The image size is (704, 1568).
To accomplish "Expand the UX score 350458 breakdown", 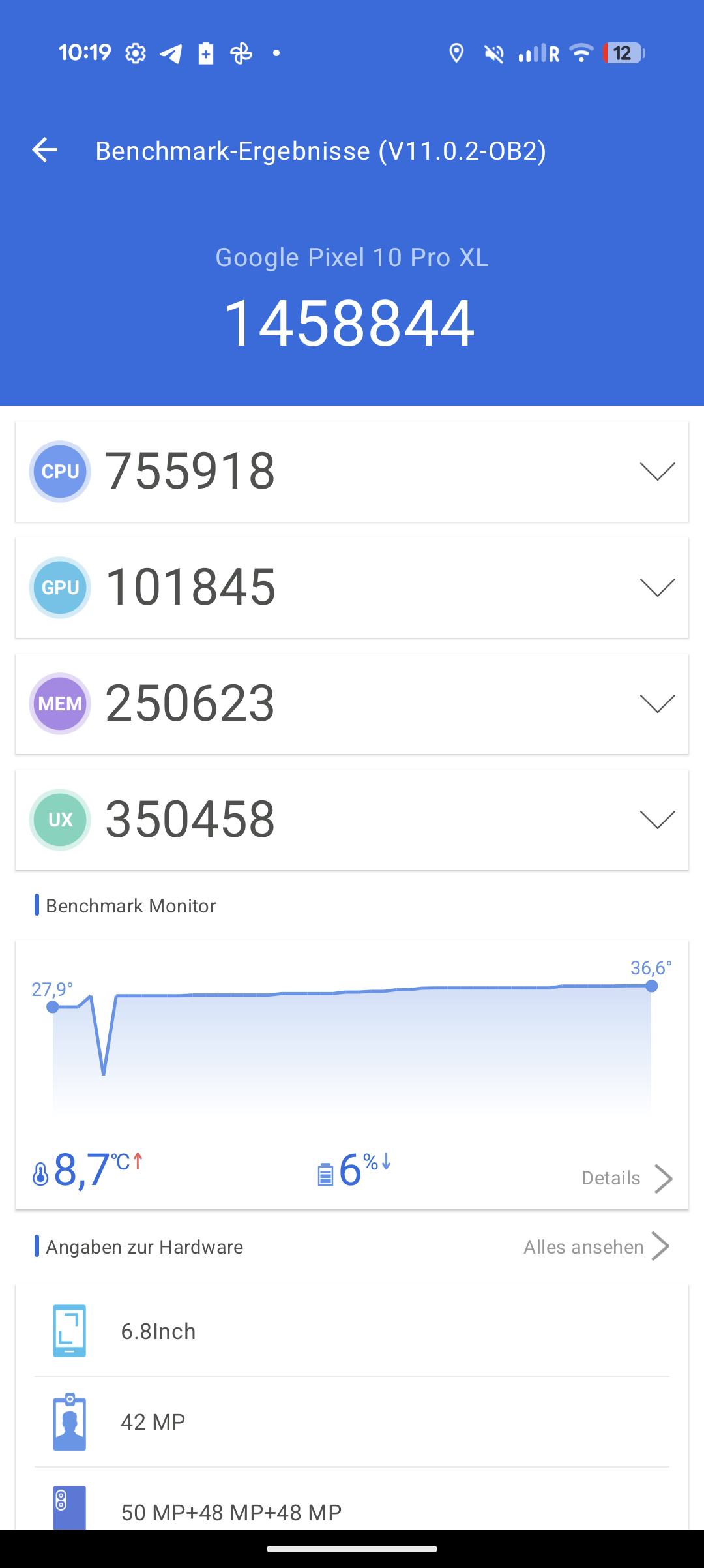I will pyautogui.click(x=657, y=820).
